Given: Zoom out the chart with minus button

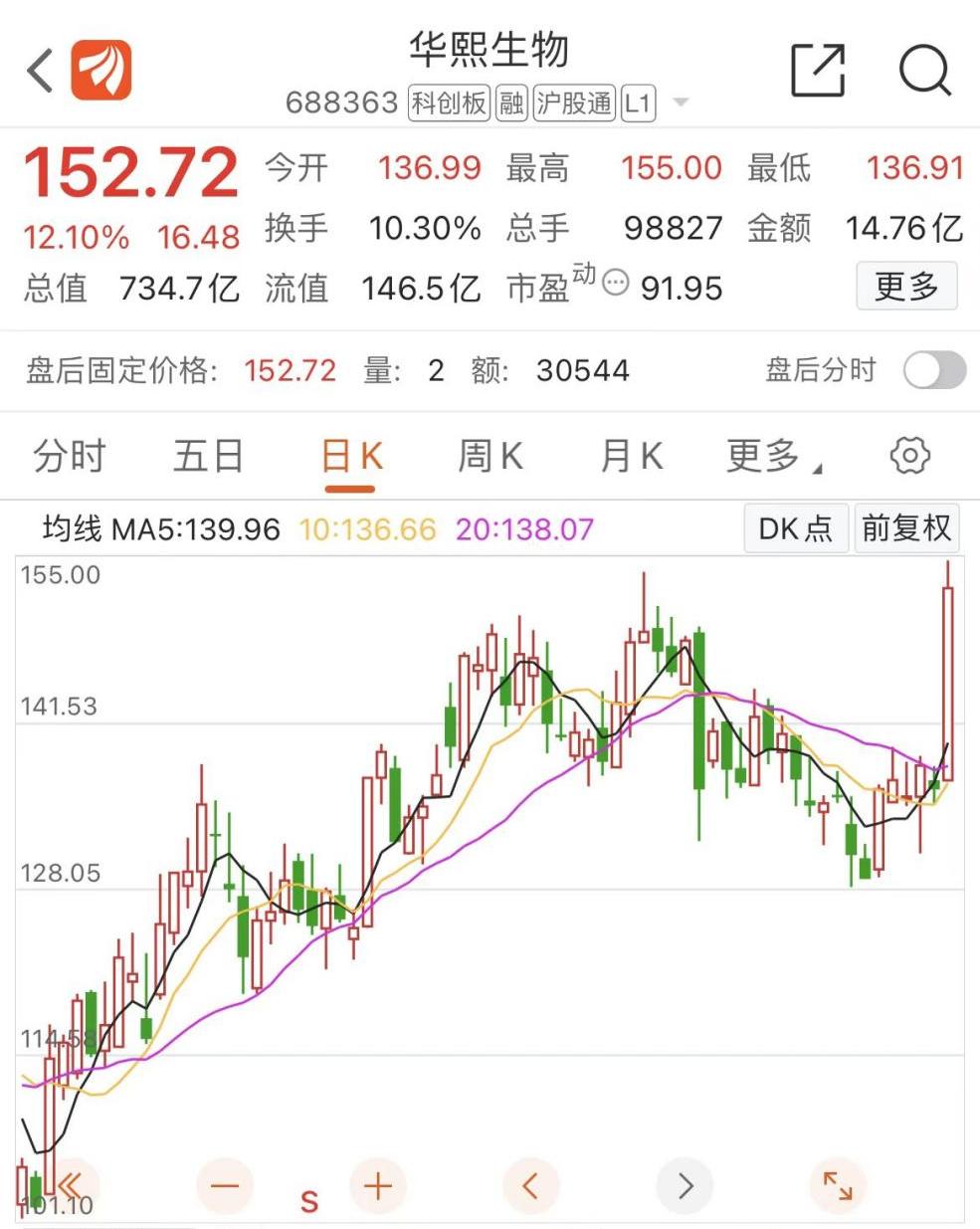Looking at the screenshot, I should (225, 1185).
